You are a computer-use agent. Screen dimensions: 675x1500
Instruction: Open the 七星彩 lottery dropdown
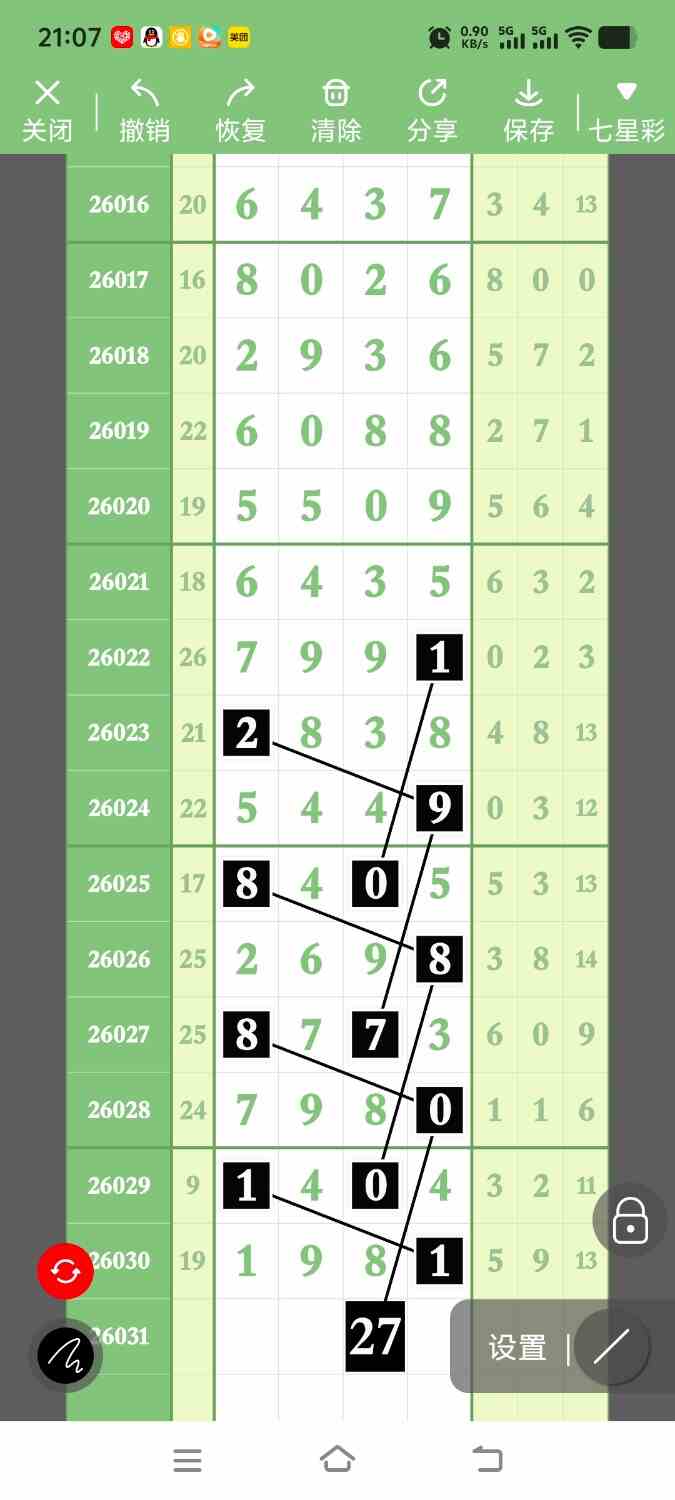pos(626,111)
